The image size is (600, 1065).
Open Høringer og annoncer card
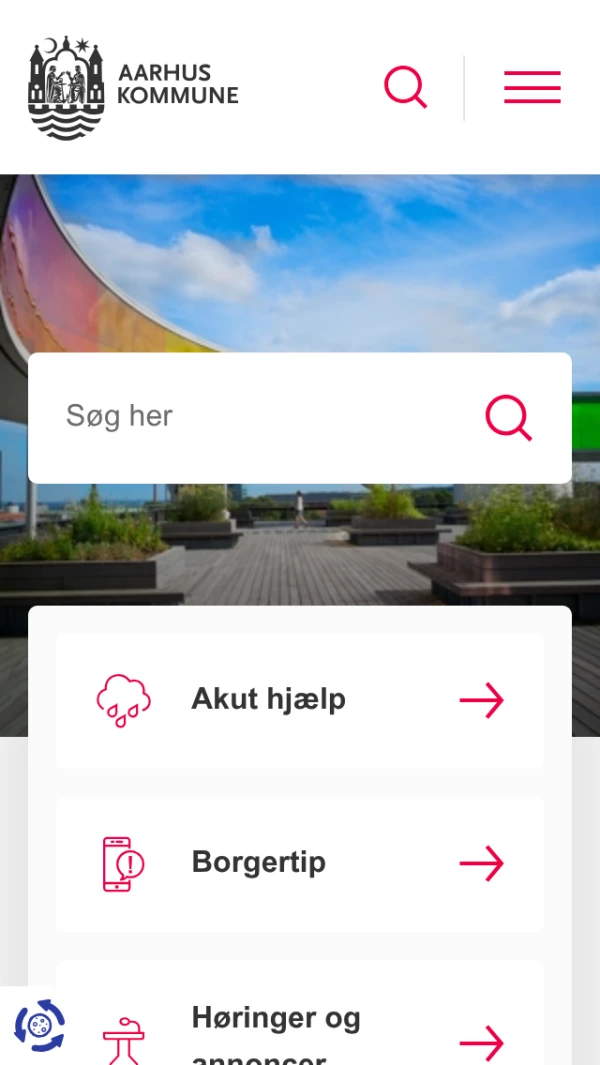coord(300,1030)
